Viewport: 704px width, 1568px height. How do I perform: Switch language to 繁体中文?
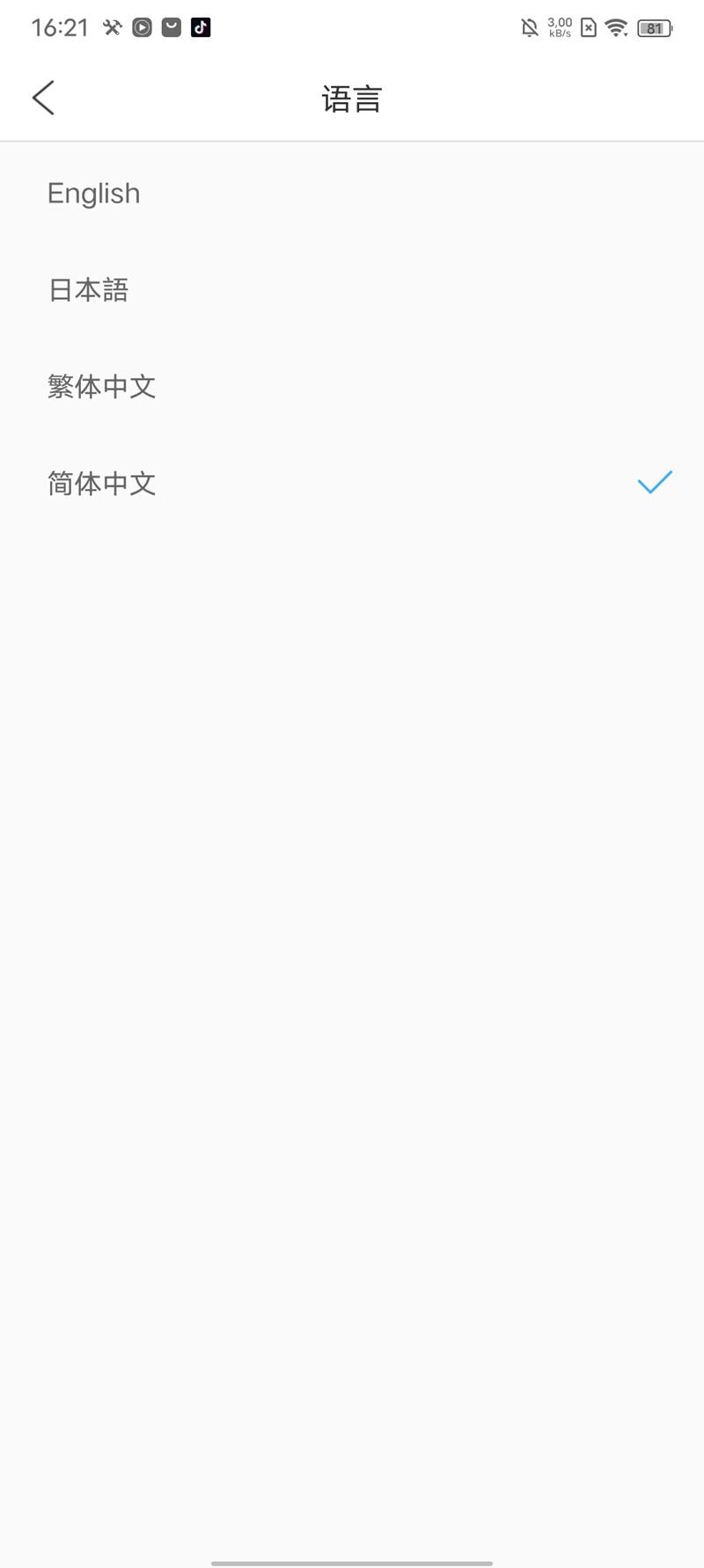(102, 387)
